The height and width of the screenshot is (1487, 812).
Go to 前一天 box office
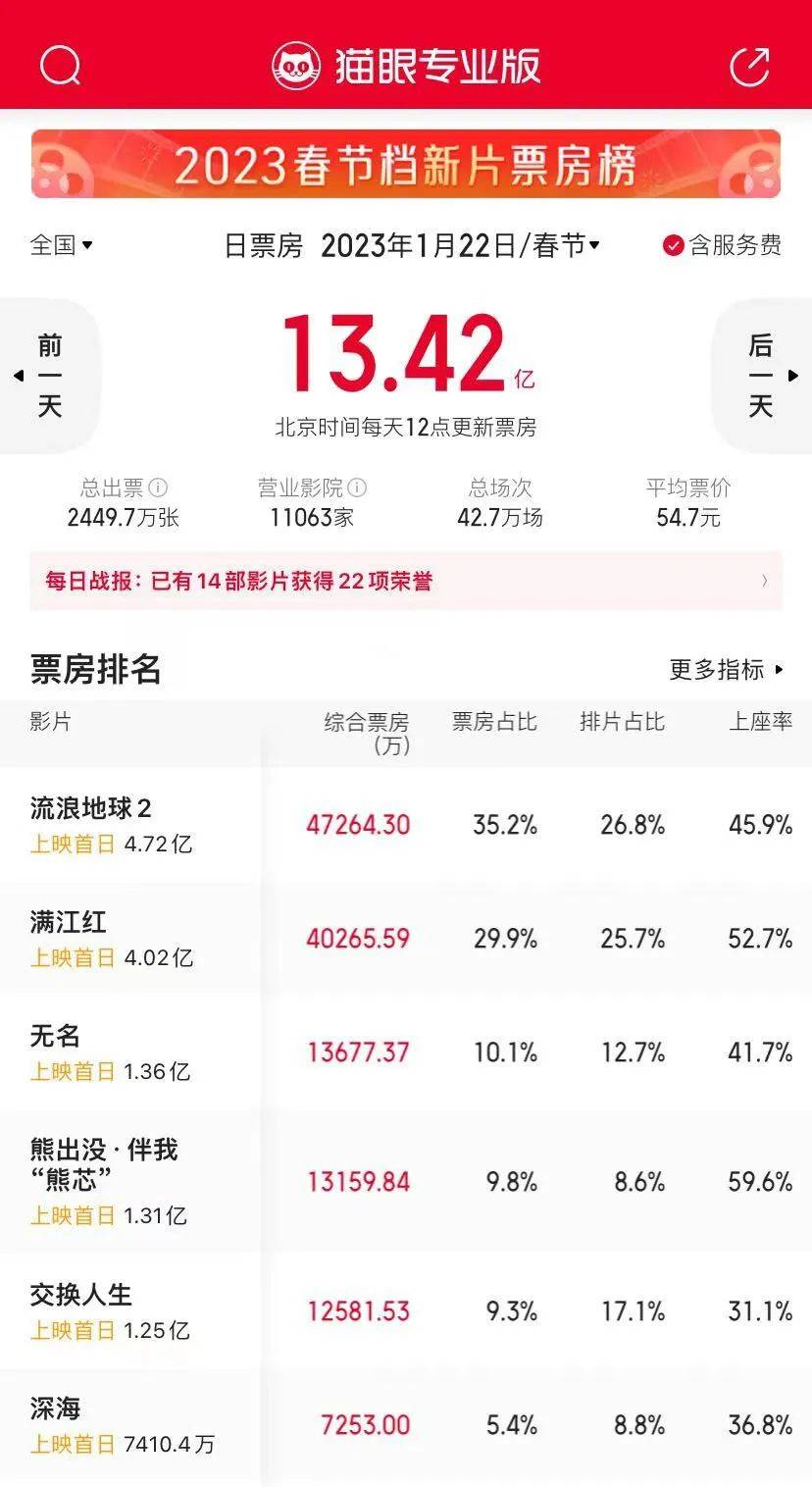click(x=48, y=376)
